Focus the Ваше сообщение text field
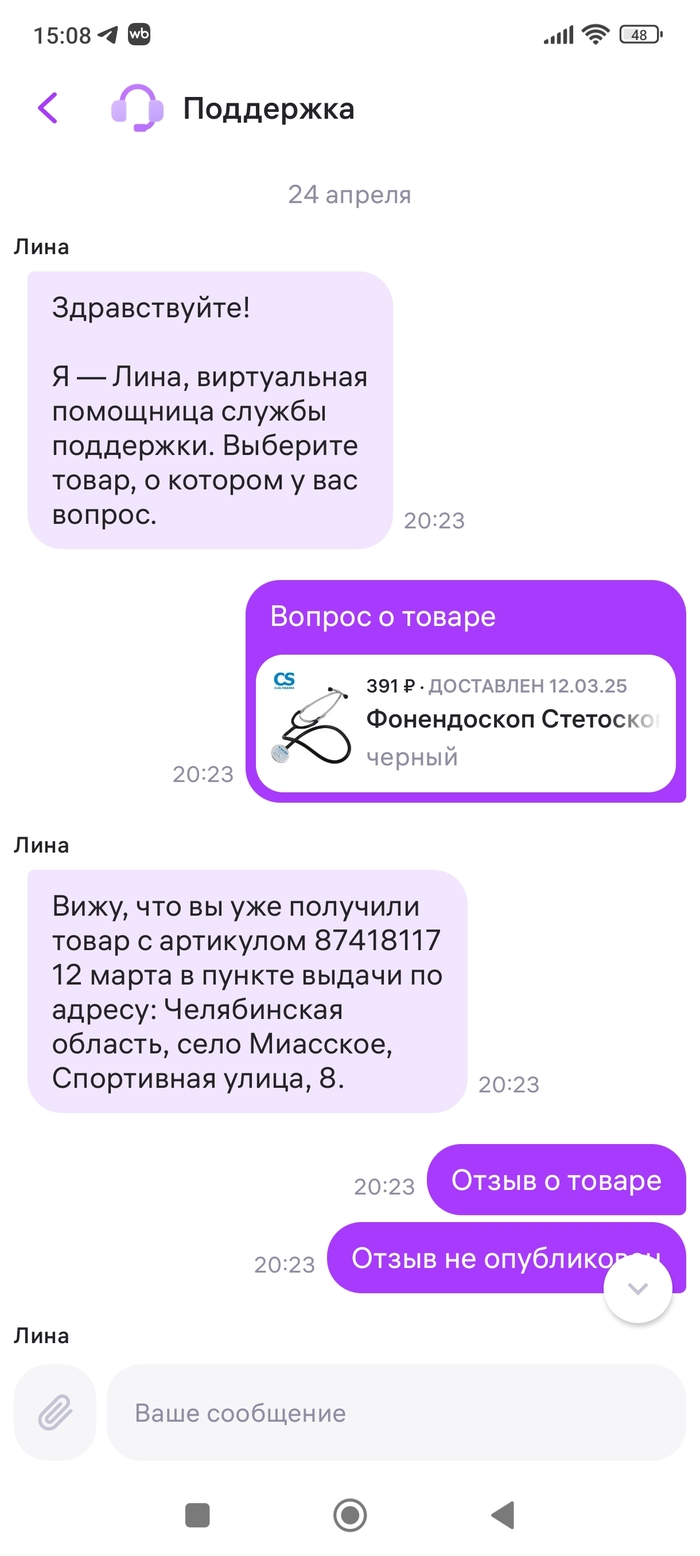 [395, 1413]
